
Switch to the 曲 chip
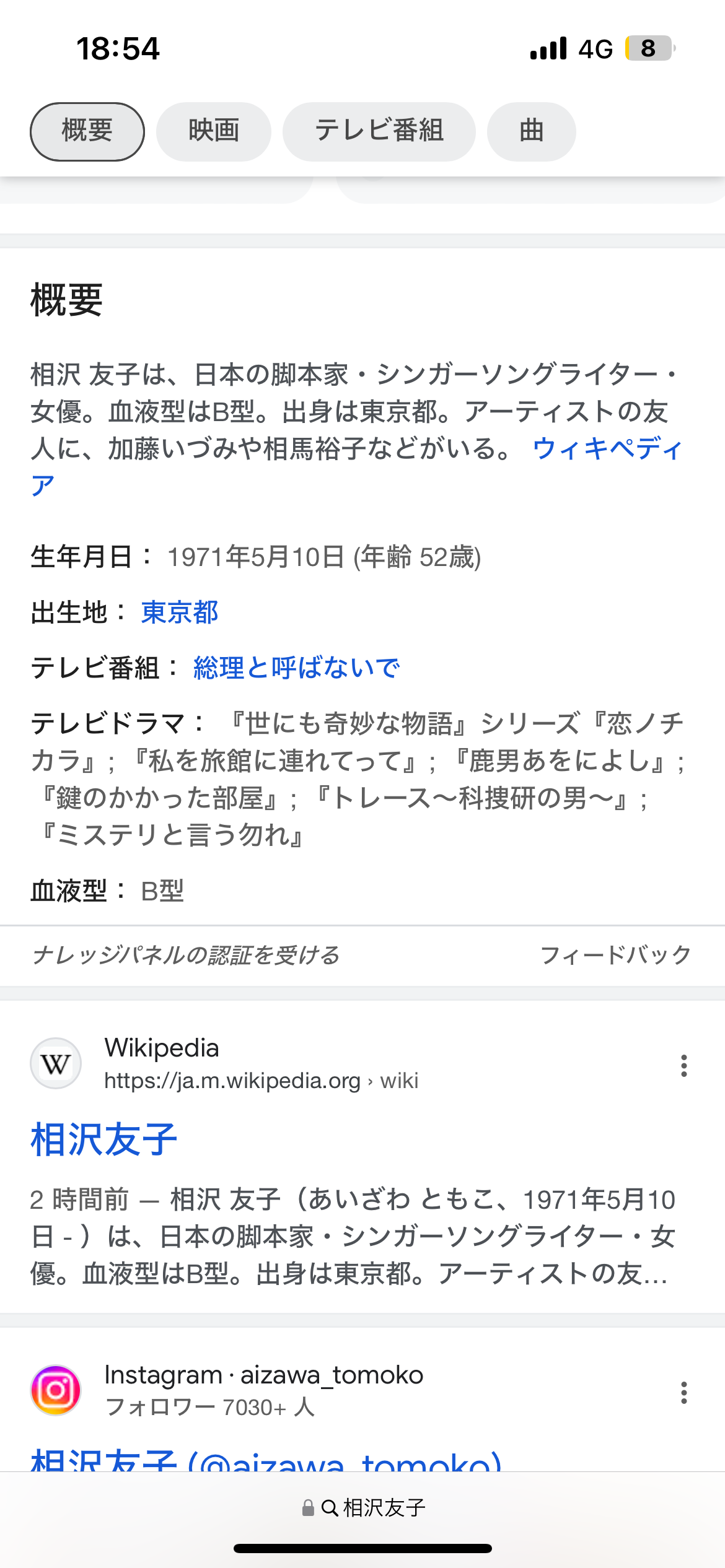point(532,131)
